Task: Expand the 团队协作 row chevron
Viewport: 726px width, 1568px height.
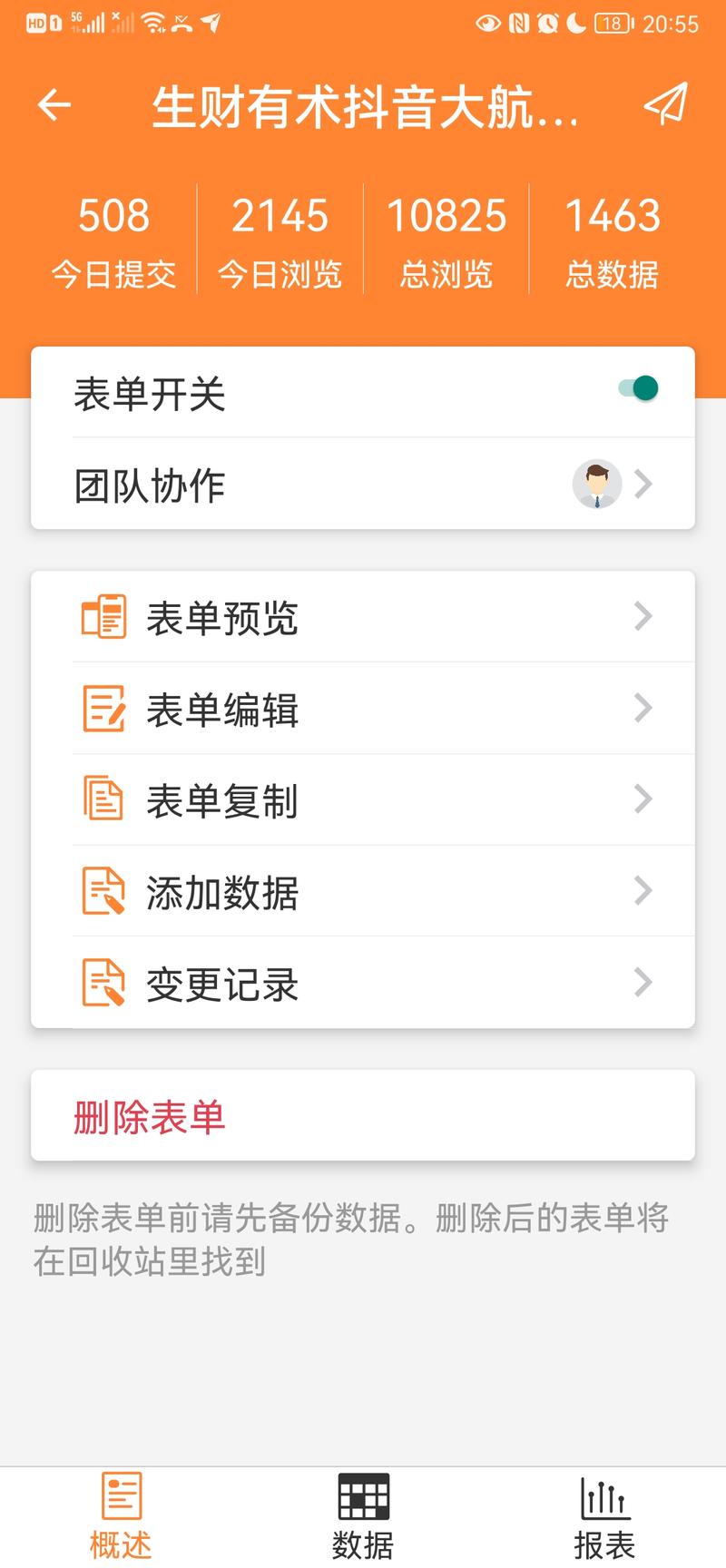Action: (x=643, y=485)
